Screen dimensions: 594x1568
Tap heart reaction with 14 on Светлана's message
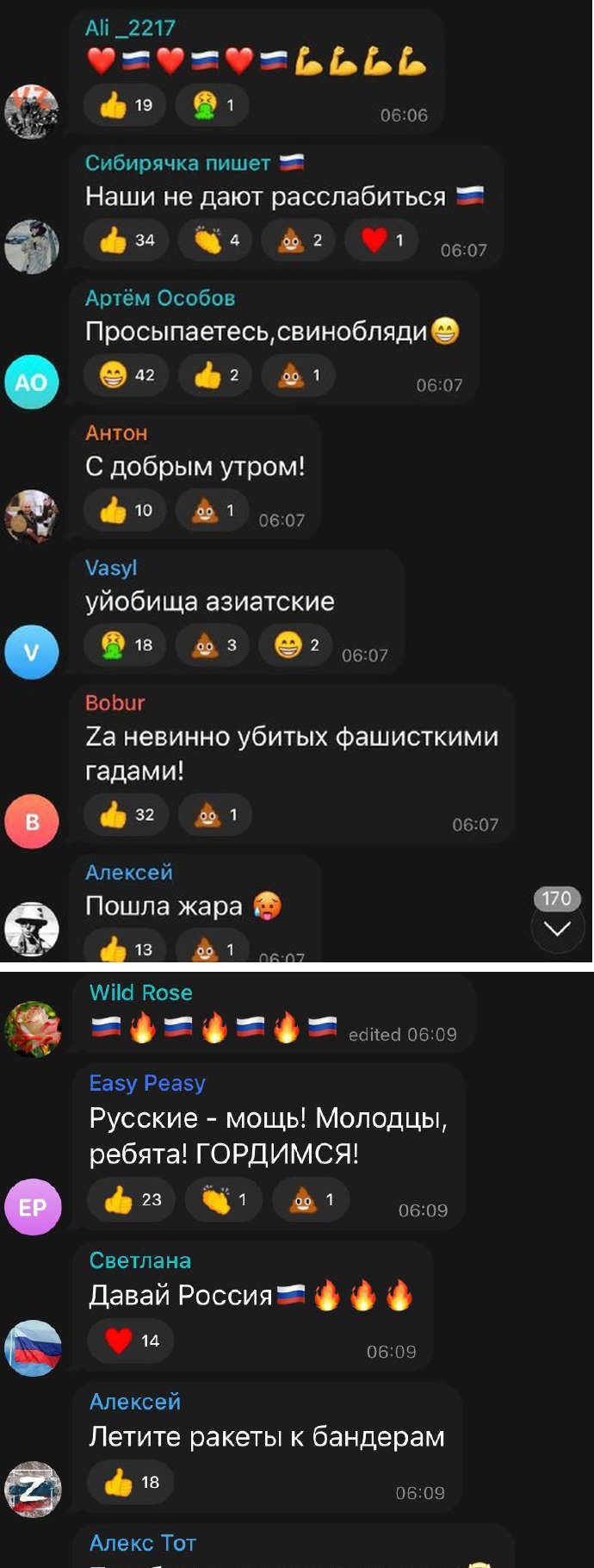[132, 1341]
